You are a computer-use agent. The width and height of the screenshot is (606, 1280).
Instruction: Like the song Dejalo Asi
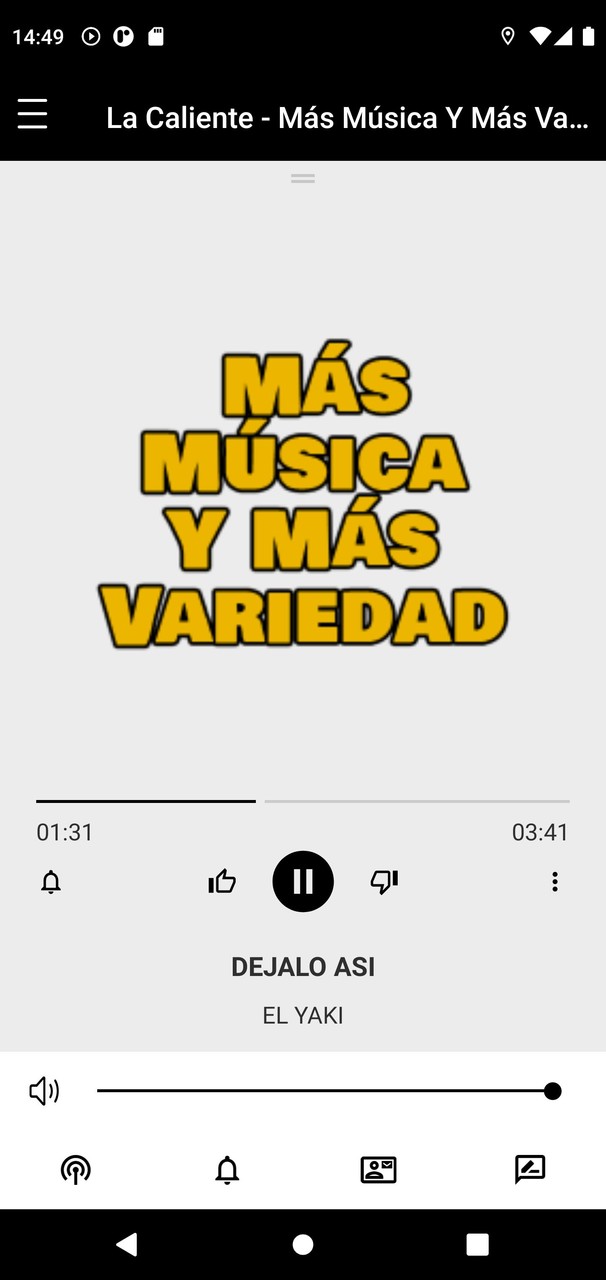[222, 881]
